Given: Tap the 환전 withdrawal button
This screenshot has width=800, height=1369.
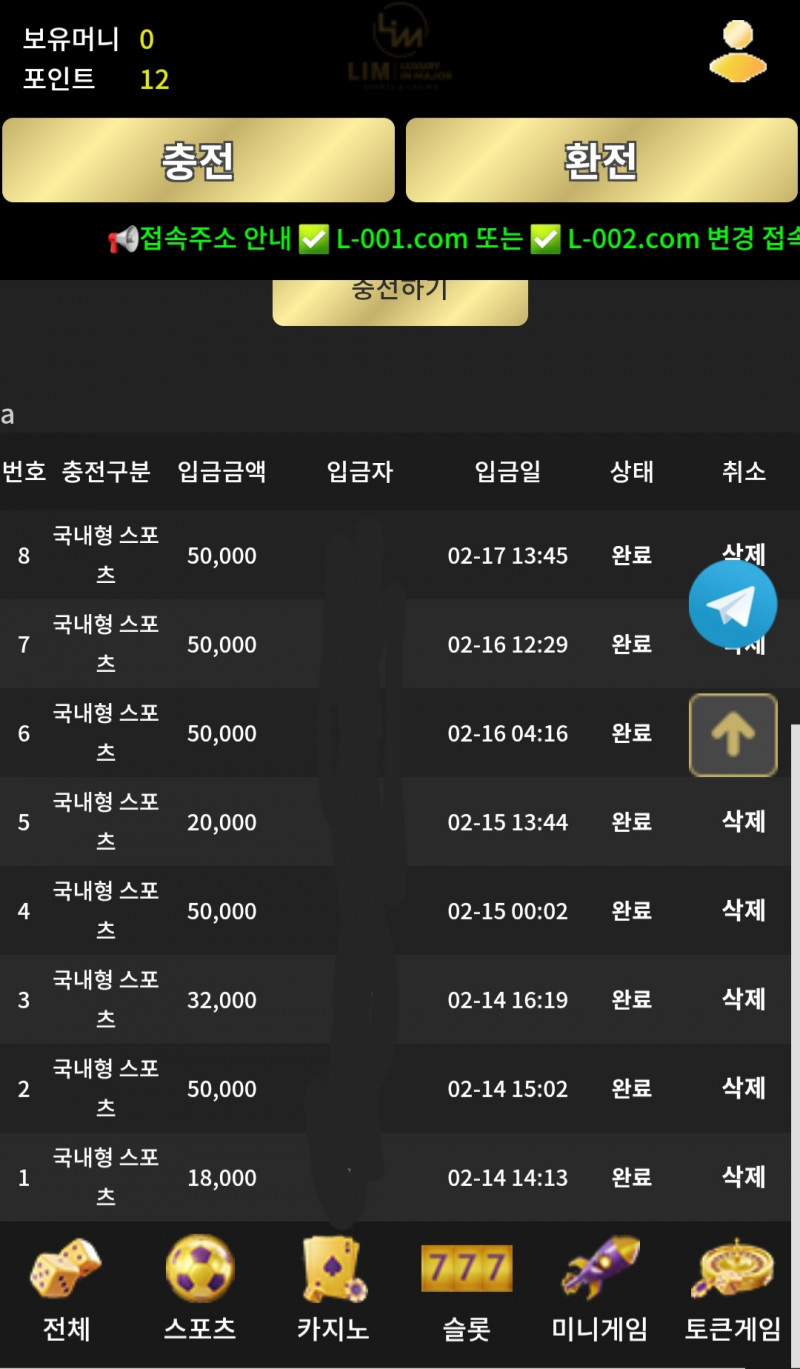Looking at the screenshot, I should pos(601,160).
